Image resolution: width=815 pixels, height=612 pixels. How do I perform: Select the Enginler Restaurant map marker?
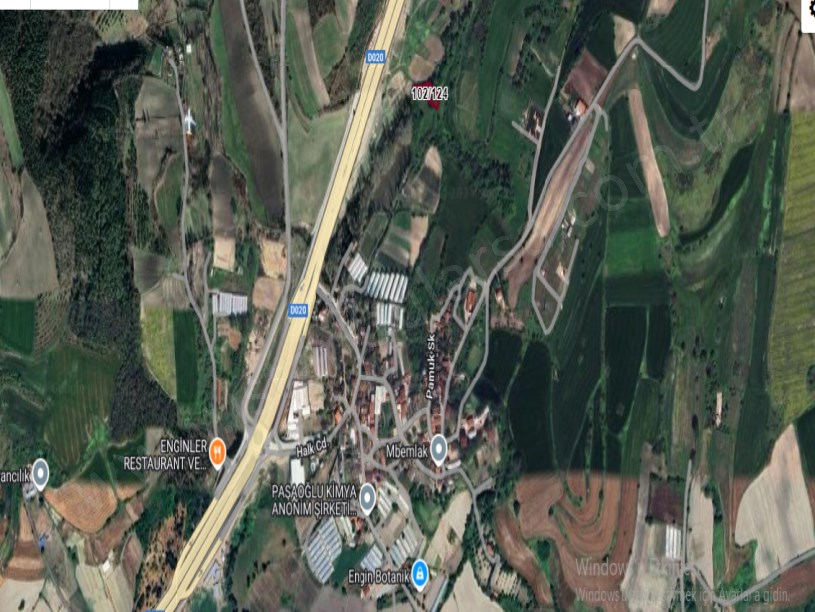click(x=217, y=449)
